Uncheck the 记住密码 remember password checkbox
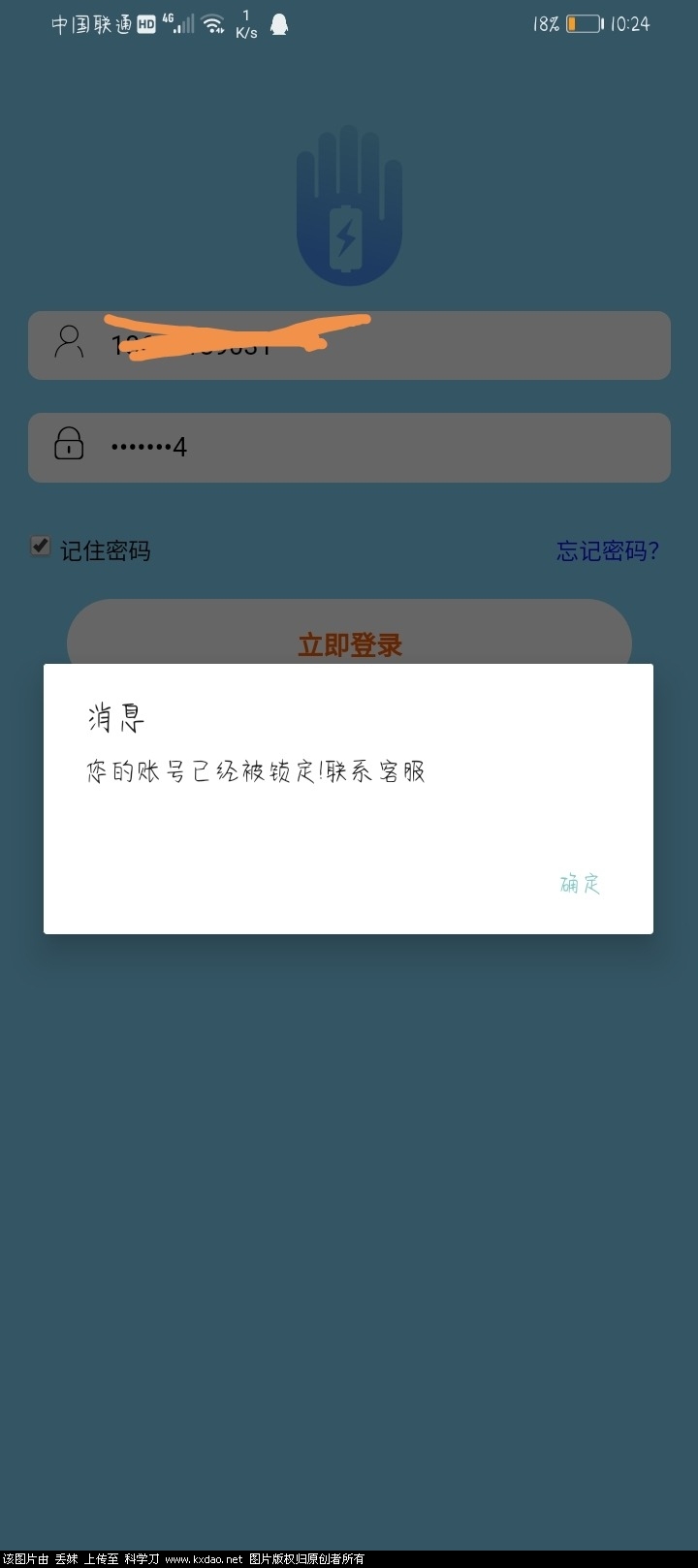Viewport: 698px width, 1568px height. [x=39, y=546]
